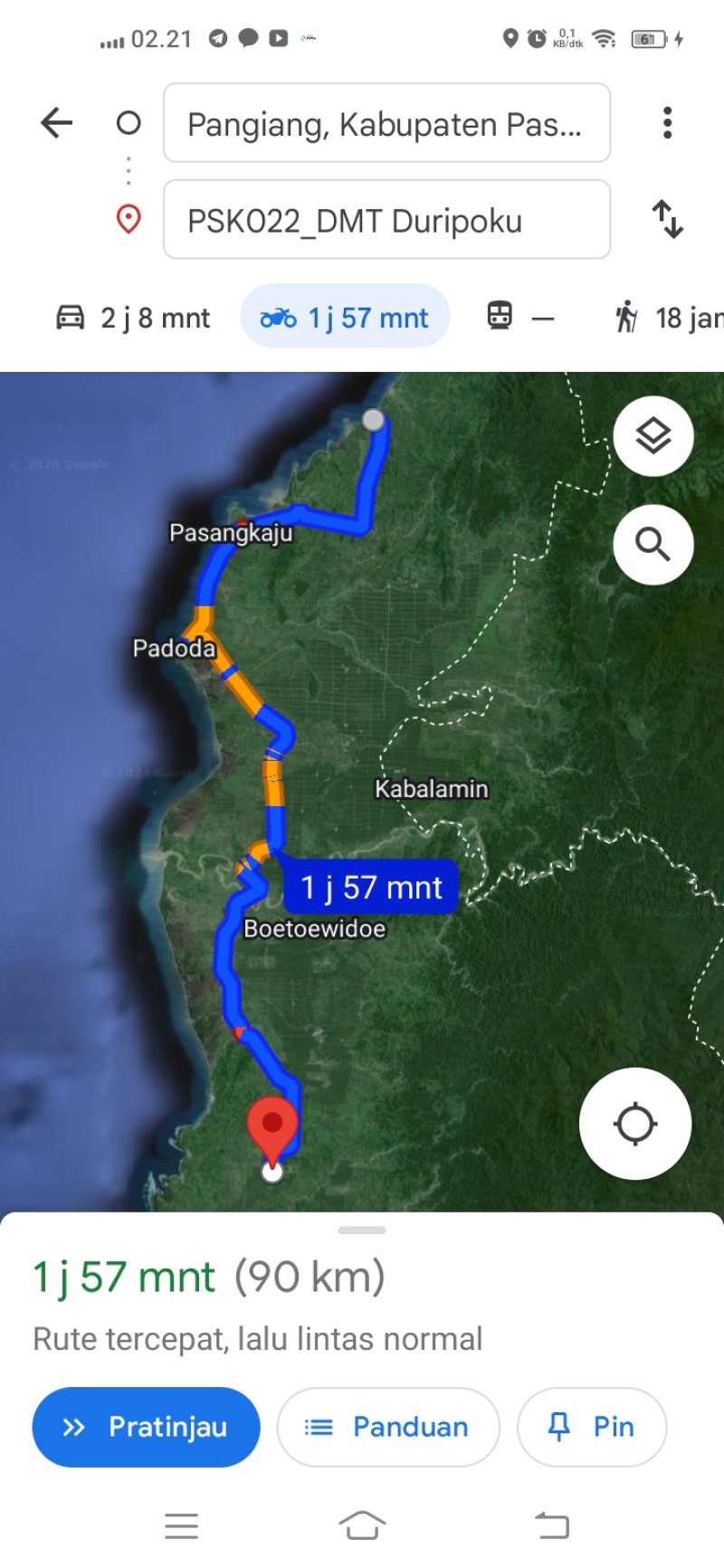Screen dimensions: 724x1568
Task: Start the Pratinjau route preview
Action: pos(146,1427)
